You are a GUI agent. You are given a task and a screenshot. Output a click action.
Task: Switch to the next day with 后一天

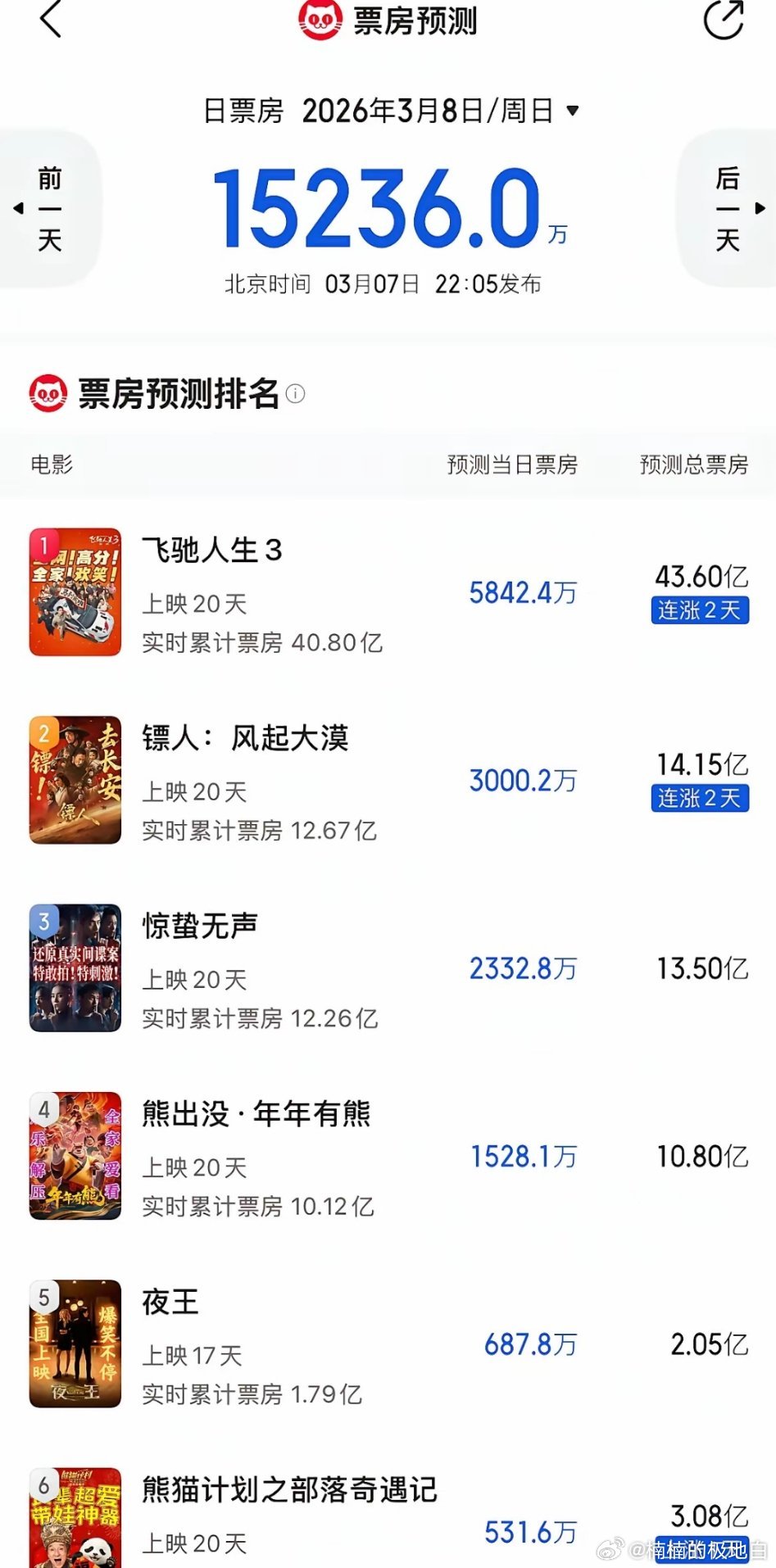728,208
